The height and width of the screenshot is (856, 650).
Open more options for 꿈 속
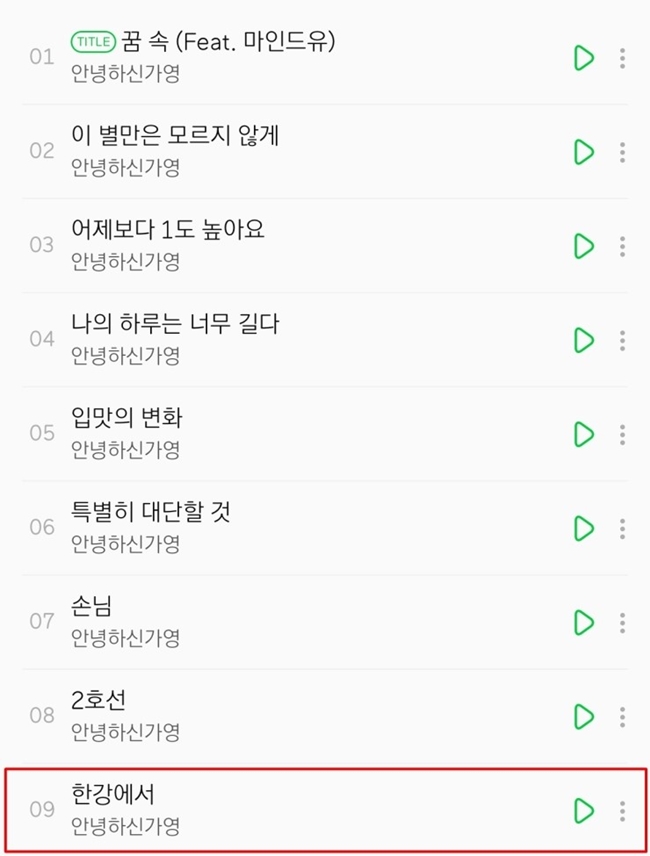(622, 58)
